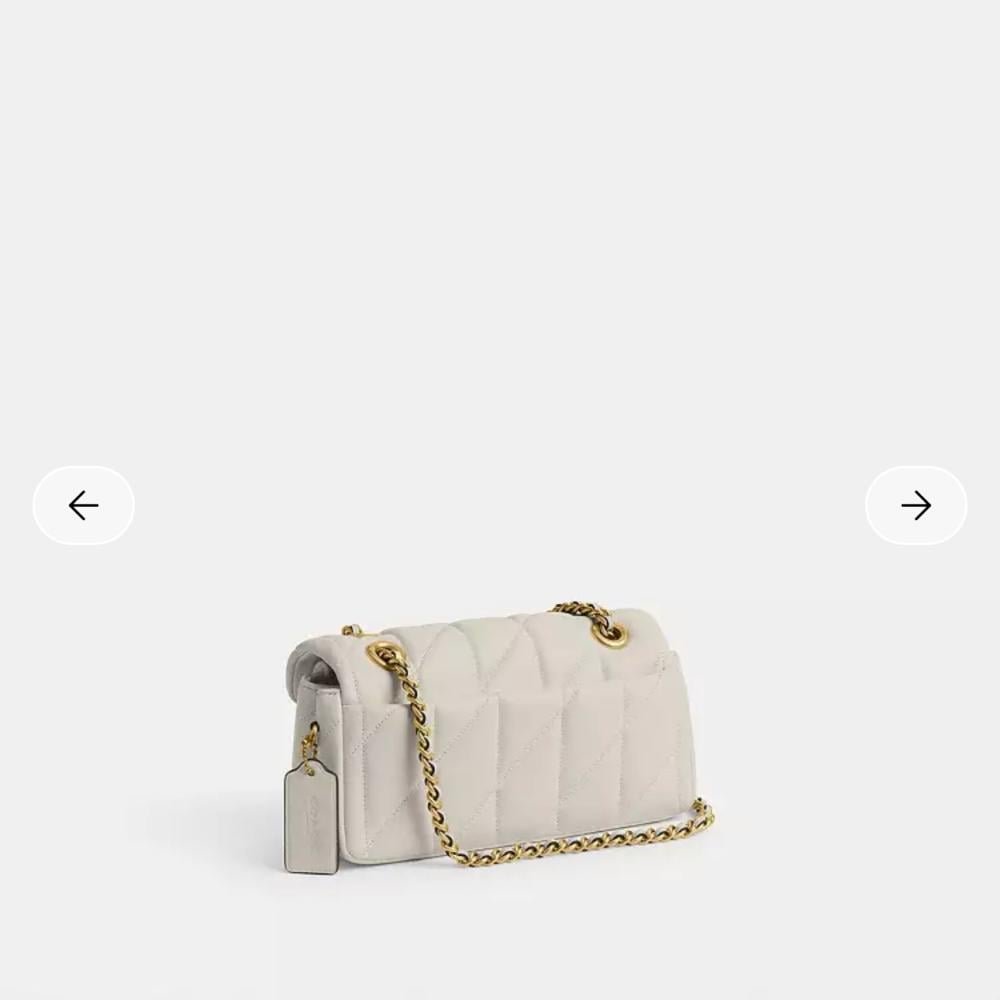
Task: Go to the previous product image
Action: pos(84,505)
